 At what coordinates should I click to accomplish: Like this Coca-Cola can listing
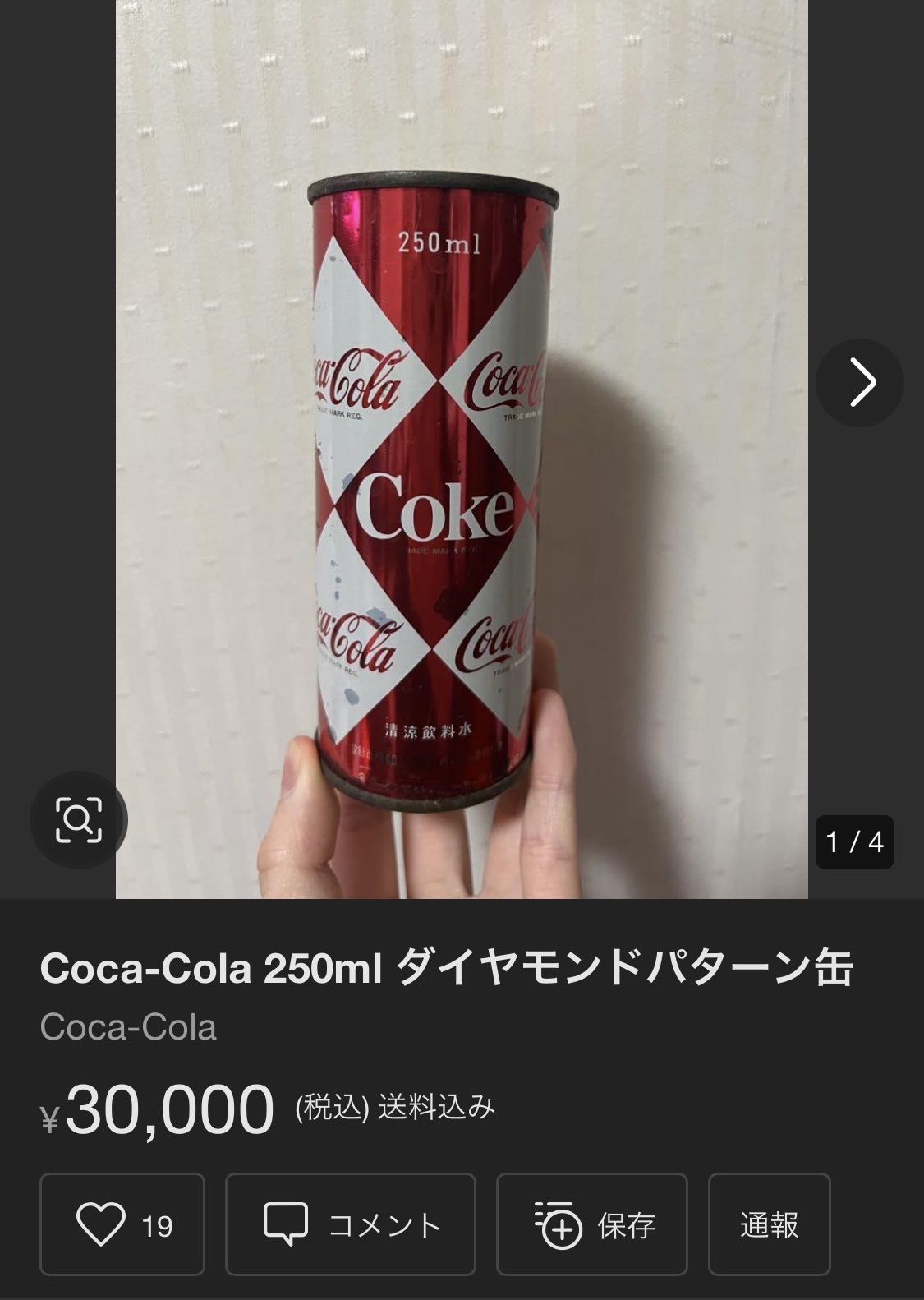click(x=122, y=1224)
